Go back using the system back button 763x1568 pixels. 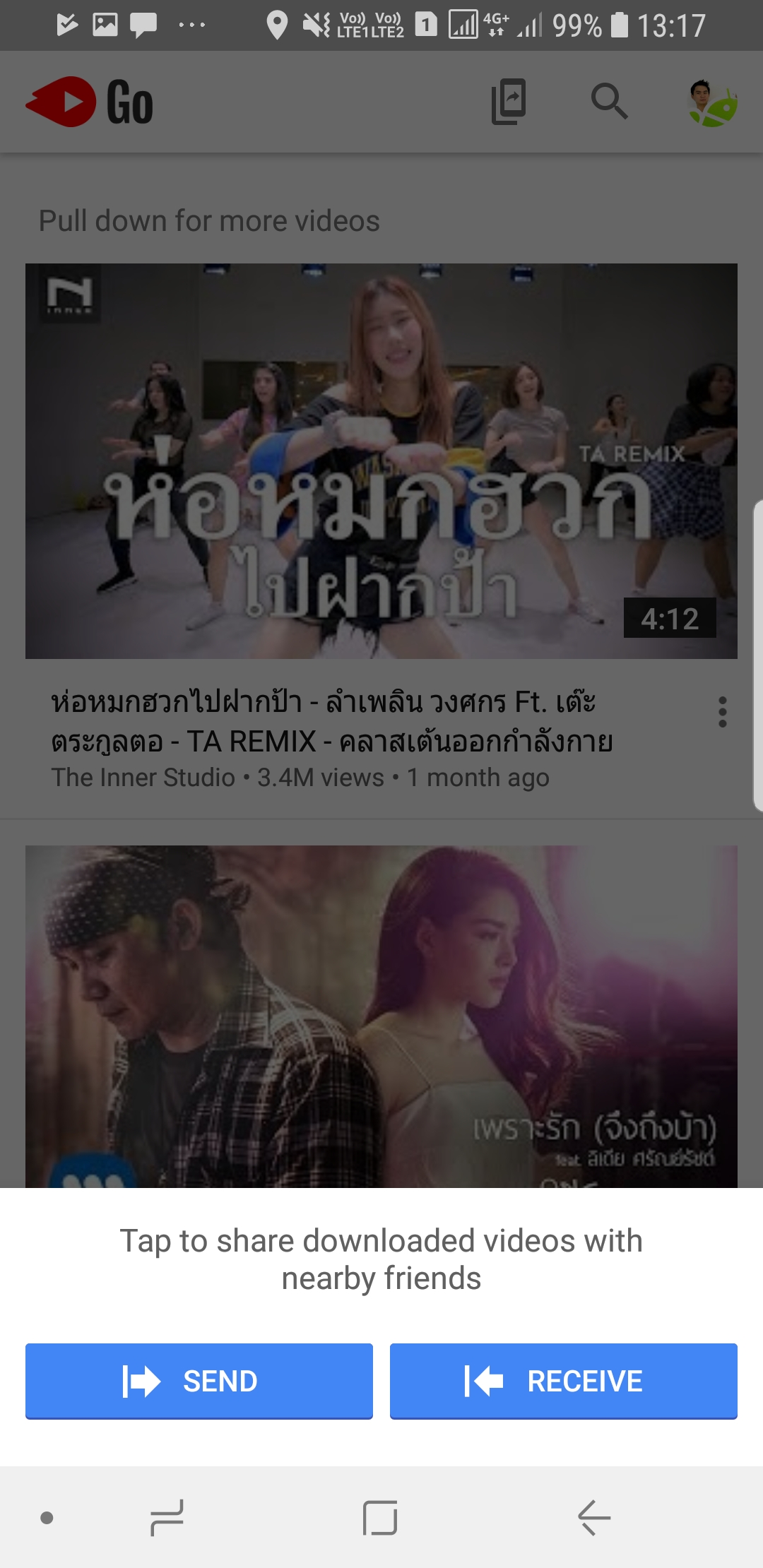pos(594,1517)
